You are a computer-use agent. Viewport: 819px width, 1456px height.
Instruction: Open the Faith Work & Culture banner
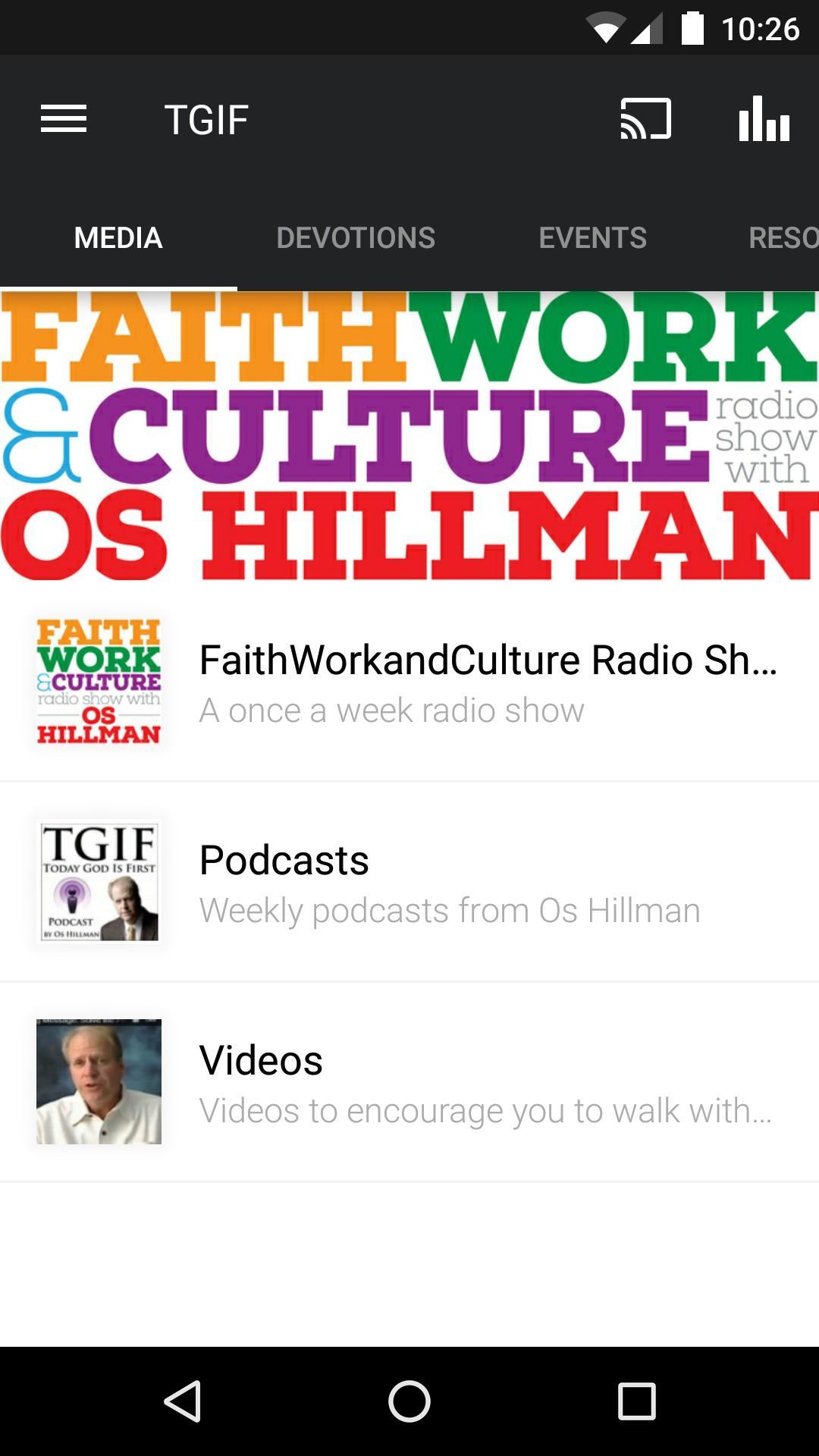(409, 436)
